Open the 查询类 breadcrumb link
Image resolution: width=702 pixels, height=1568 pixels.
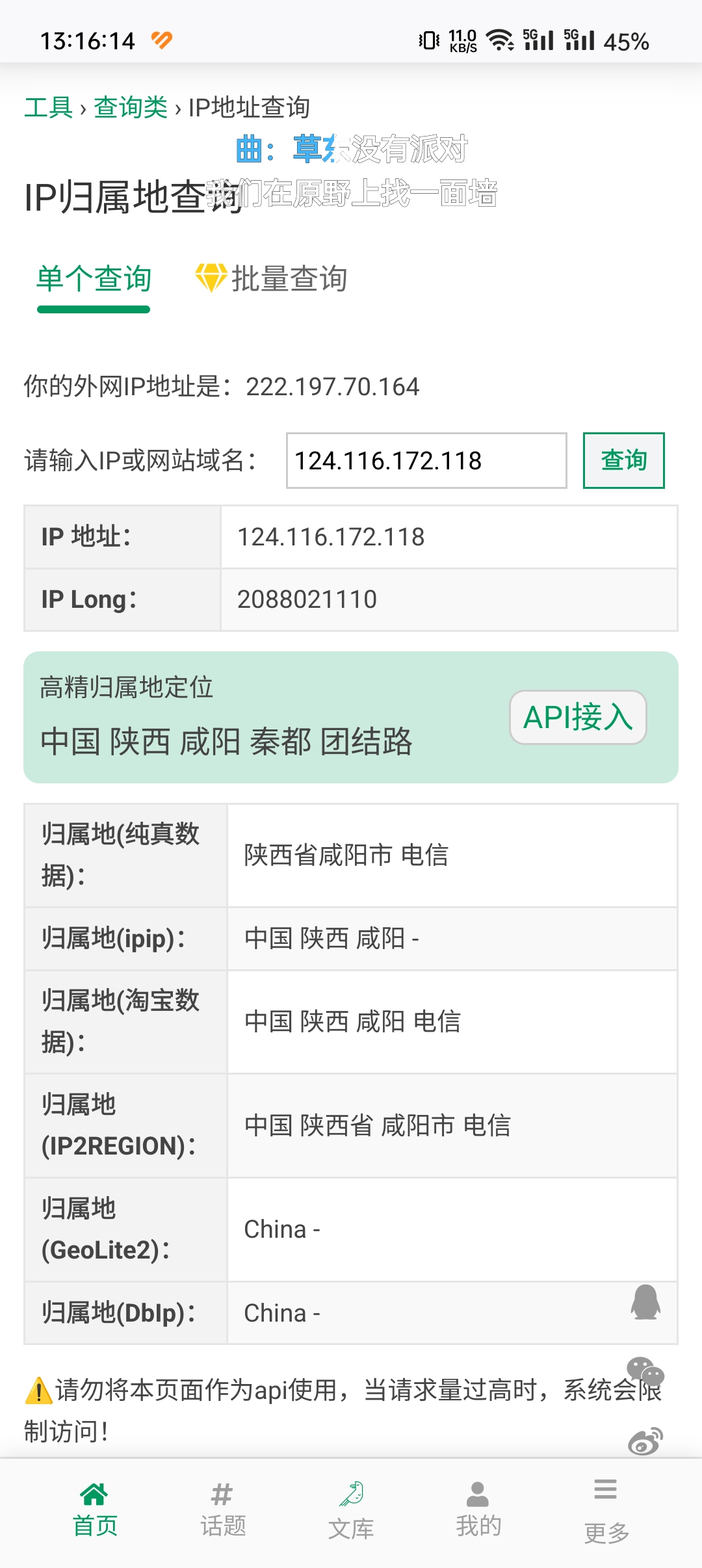131,107
